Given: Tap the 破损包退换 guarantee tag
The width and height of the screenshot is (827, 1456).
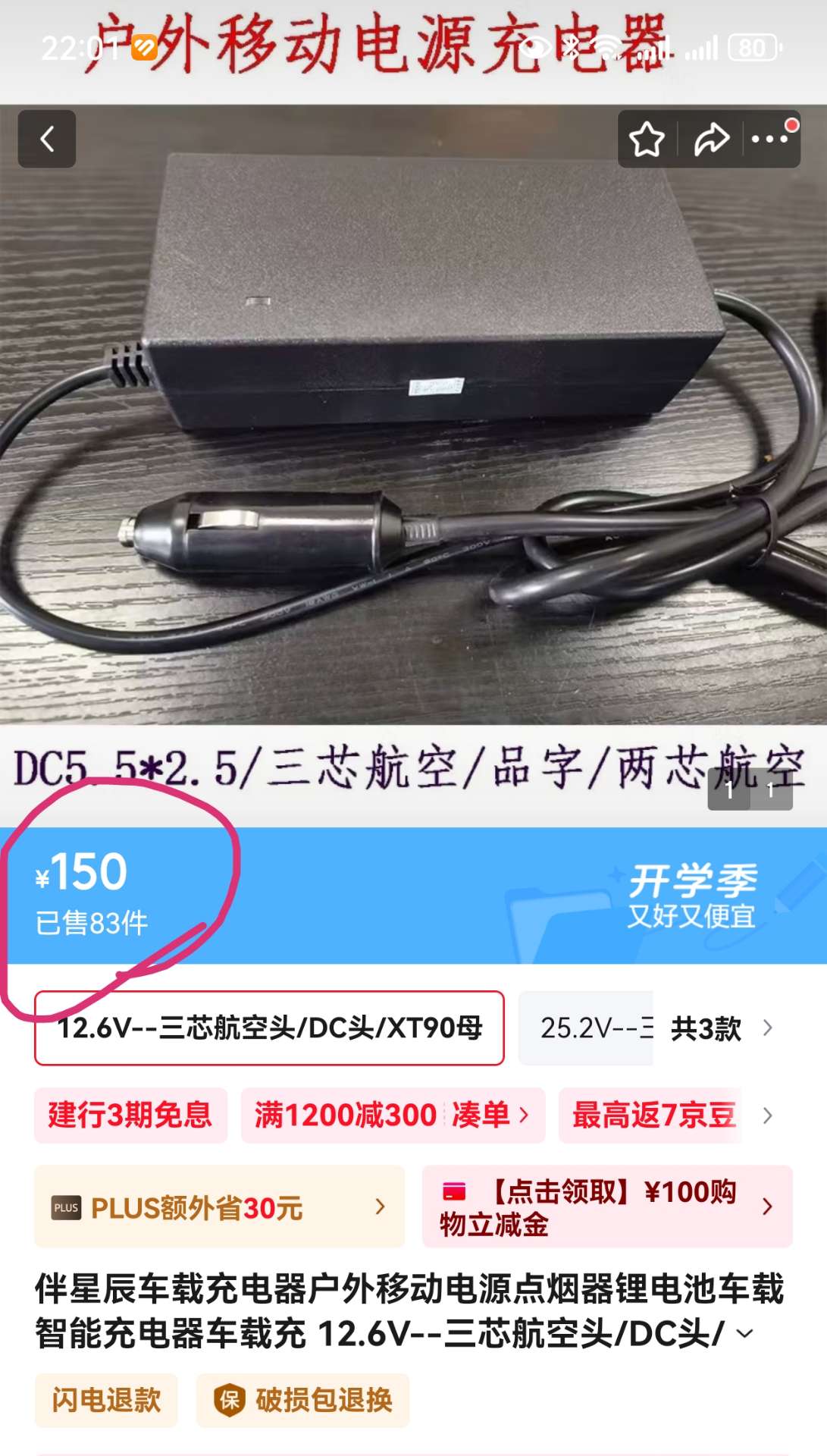Looking at the screenshot, I should pos(303,1400).
